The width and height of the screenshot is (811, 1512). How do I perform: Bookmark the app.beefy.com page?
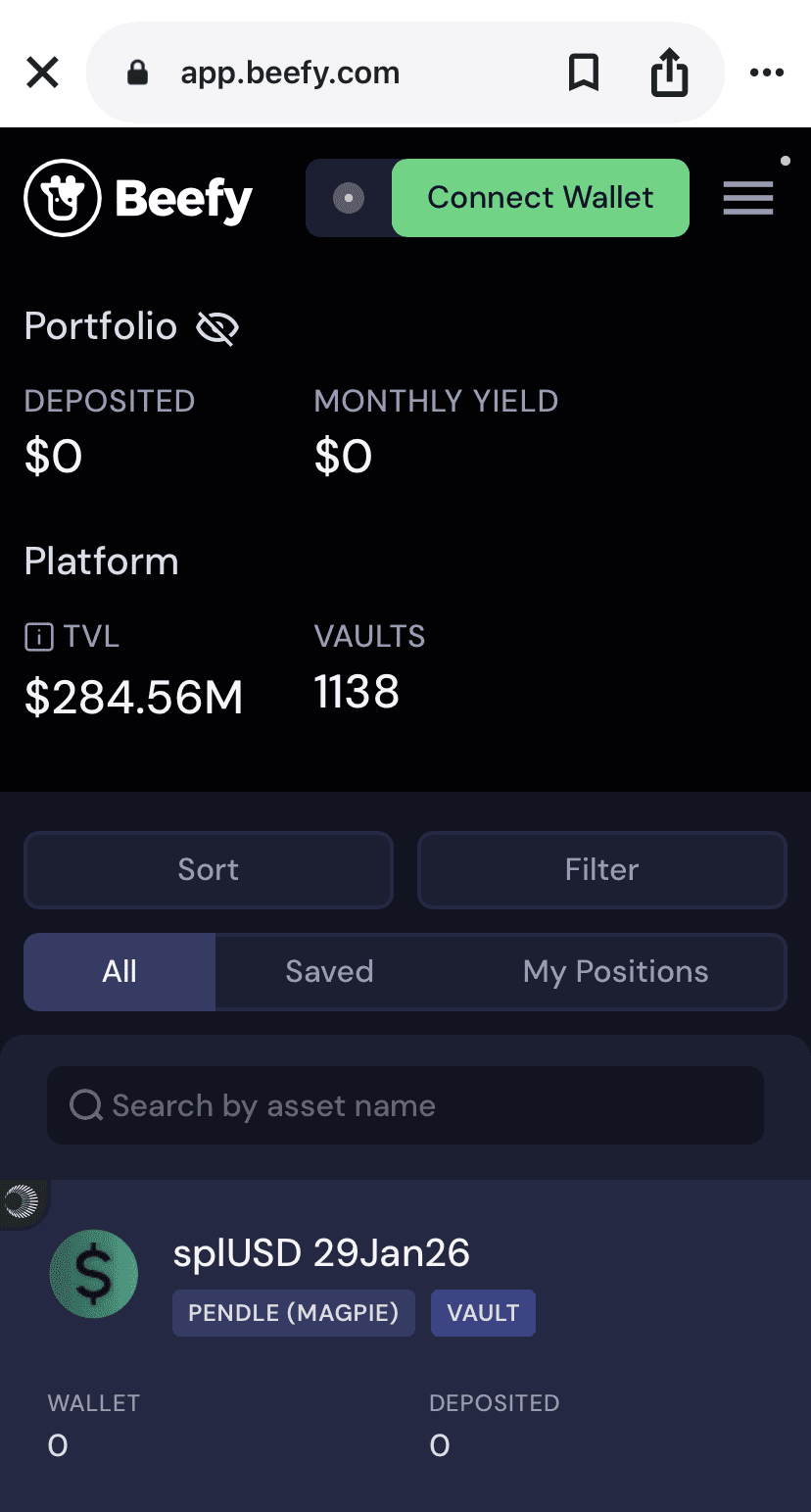click(584, 73)
